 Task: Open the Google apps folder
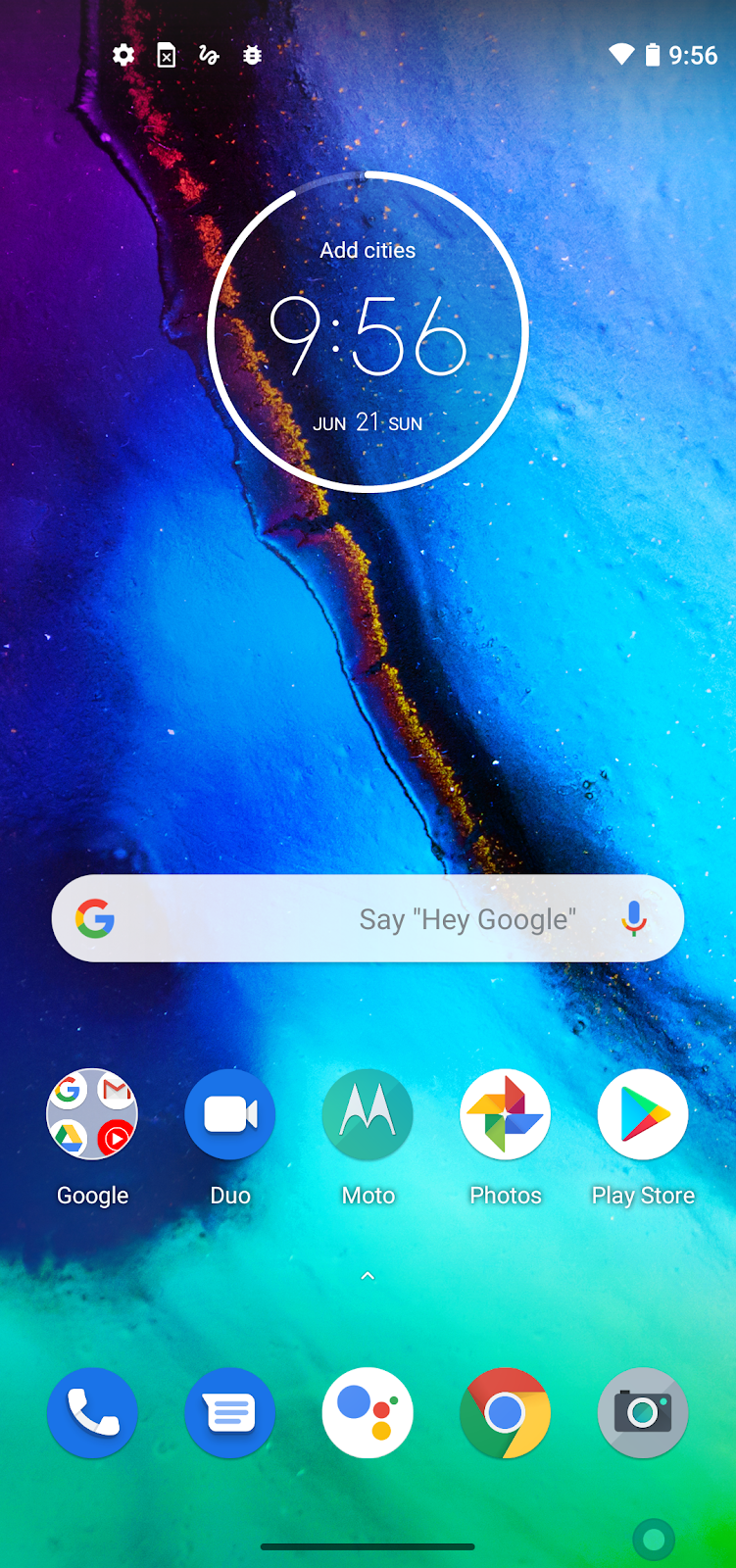coord(92,1114)
